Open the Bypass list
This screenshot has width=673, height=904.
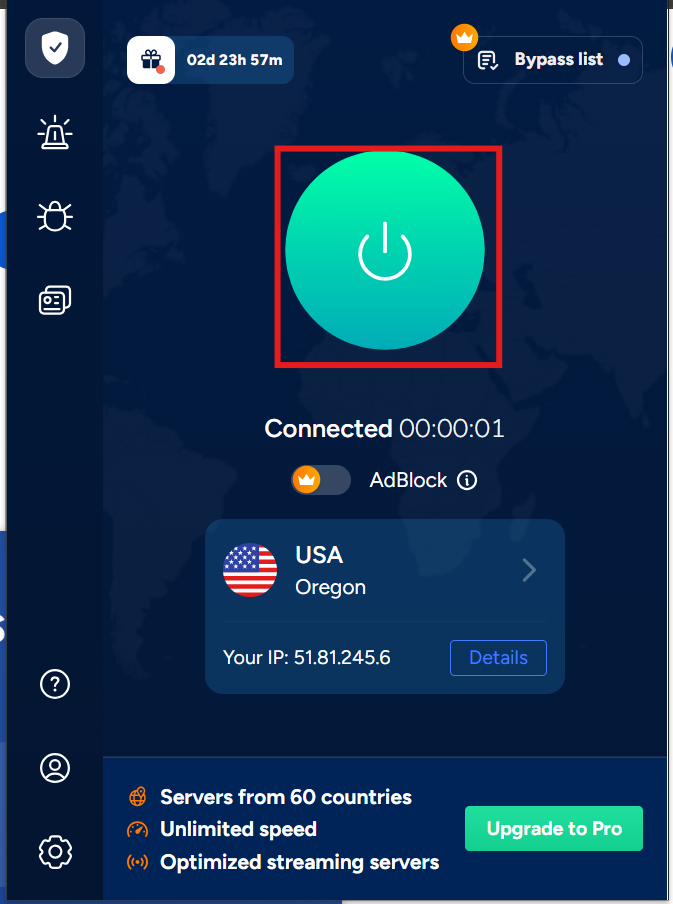point(553,60)
